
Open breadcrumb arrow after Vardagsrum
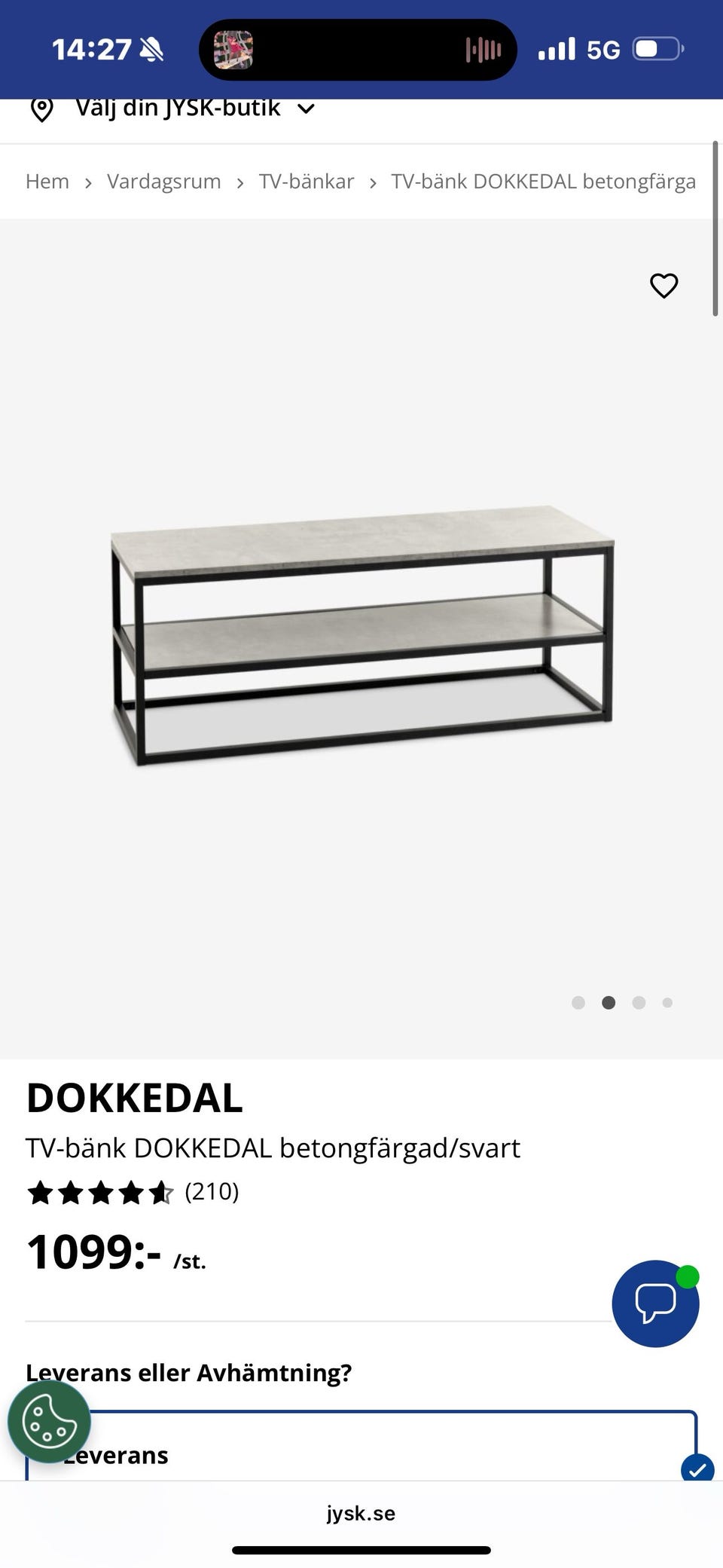pos(239,182)
